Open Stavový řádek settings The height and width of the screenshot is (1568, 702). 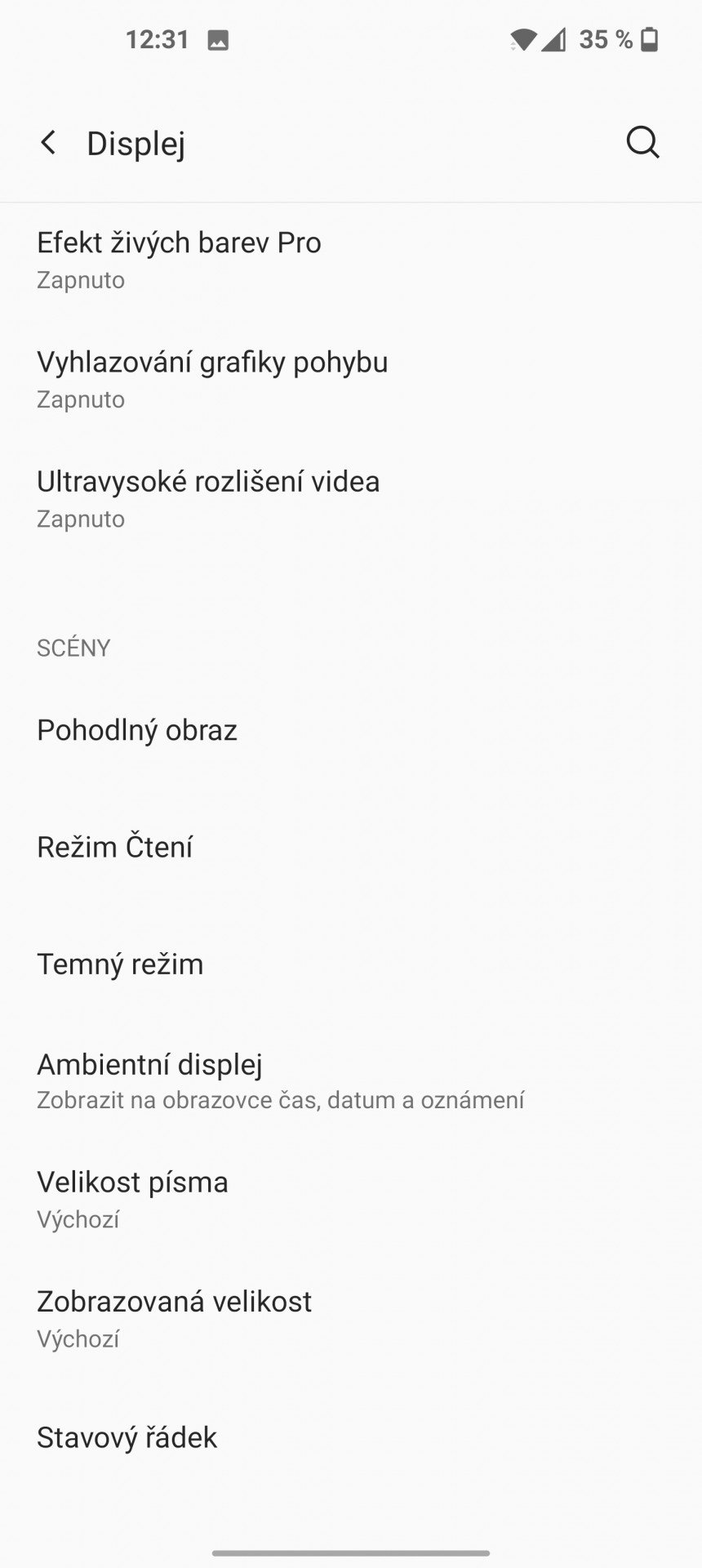point(351,1437)
